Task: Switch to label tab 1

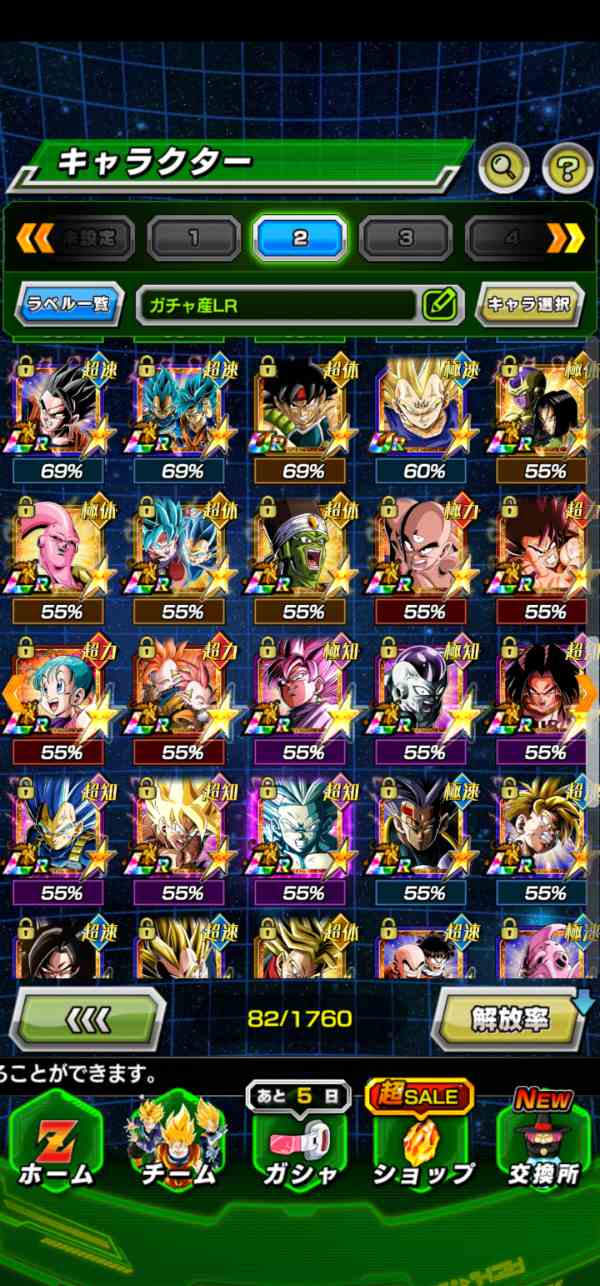Action: [x=193, y=238]
